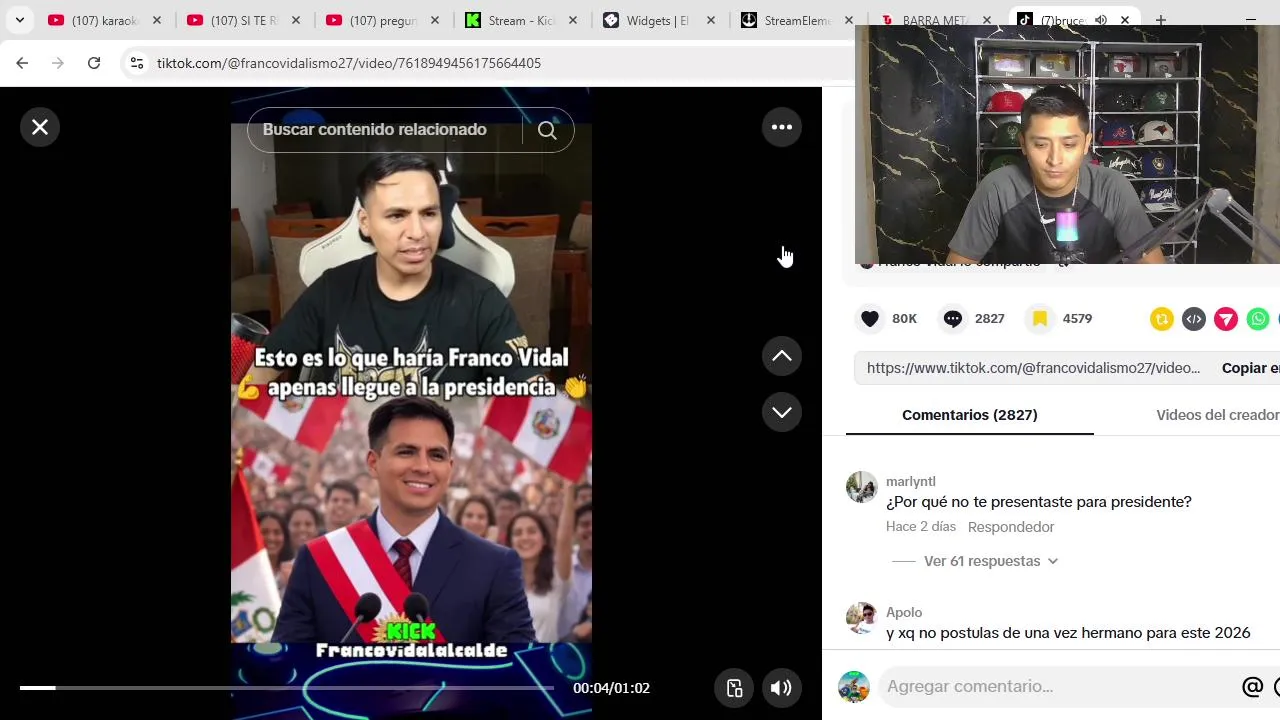Go to the previous video

(x=782, y=356)
